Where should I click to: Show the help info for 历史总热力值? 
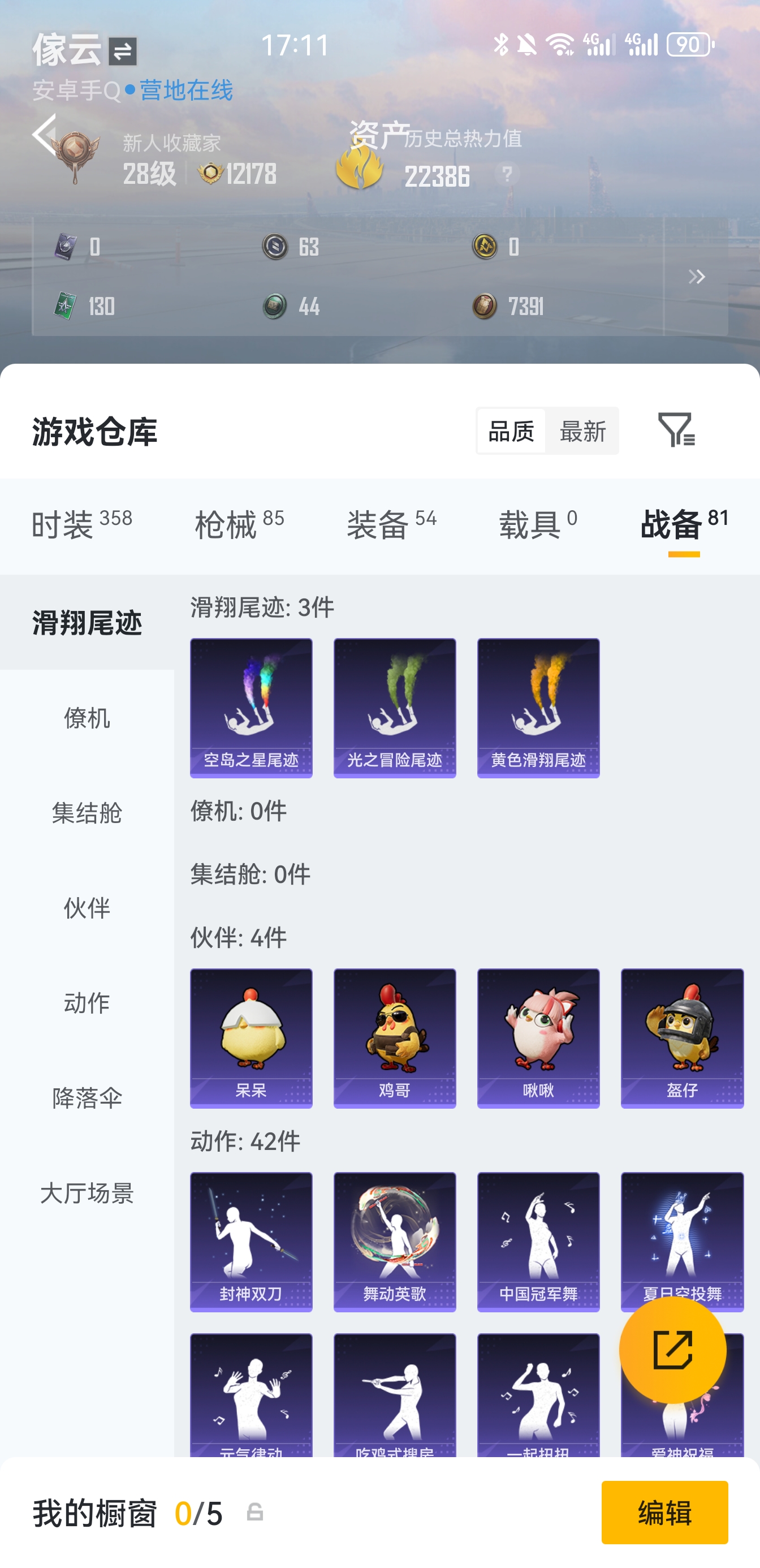click(507, 175)
